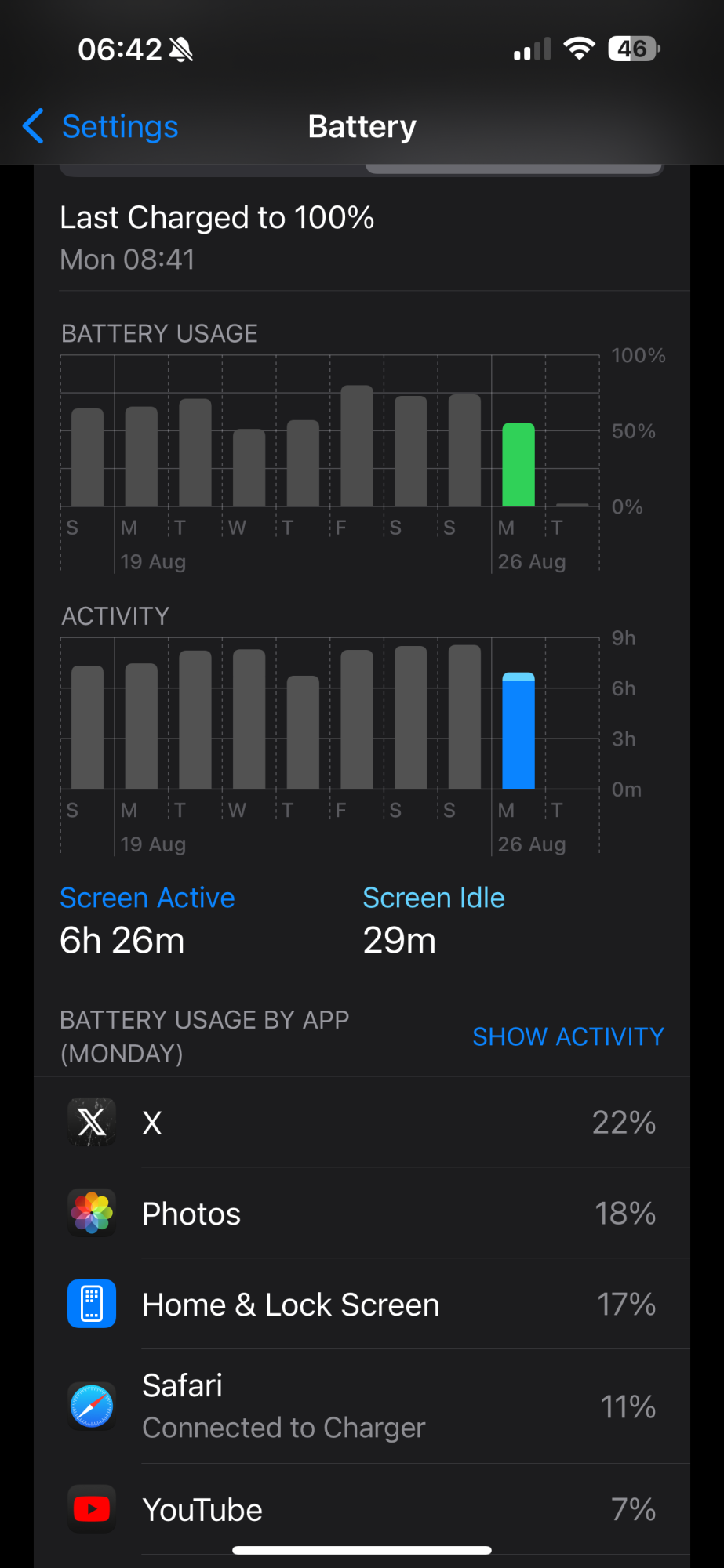
Task: Select Monday's green battery usage bar
Action: coord(518,465)
